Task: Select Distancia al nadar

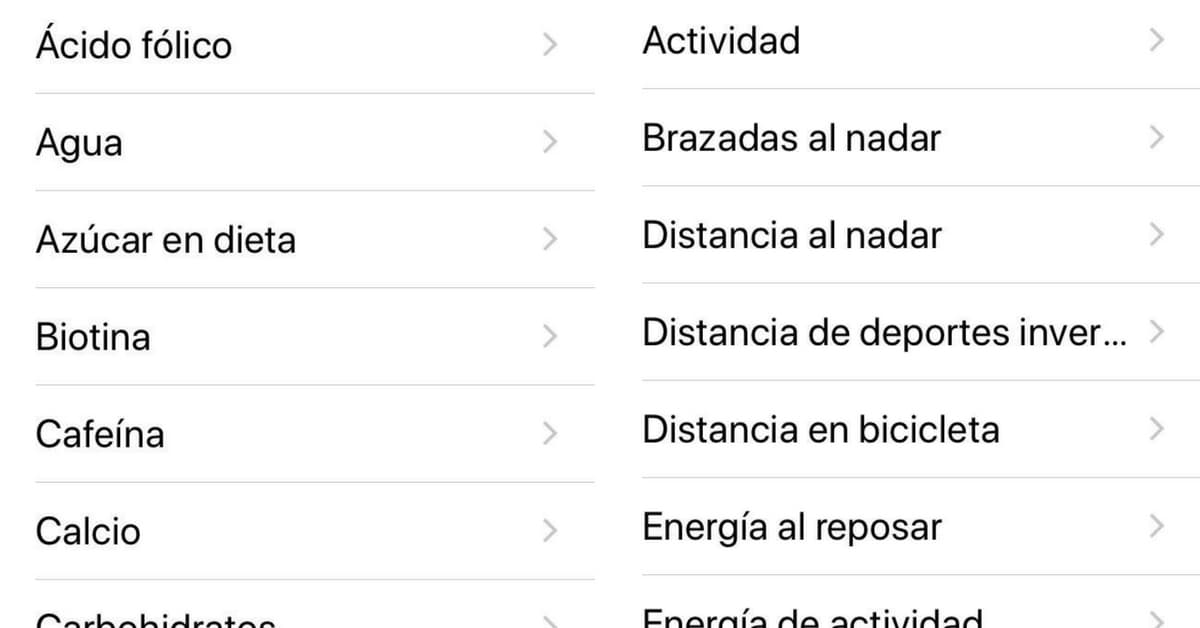Action: click(900, 235)
